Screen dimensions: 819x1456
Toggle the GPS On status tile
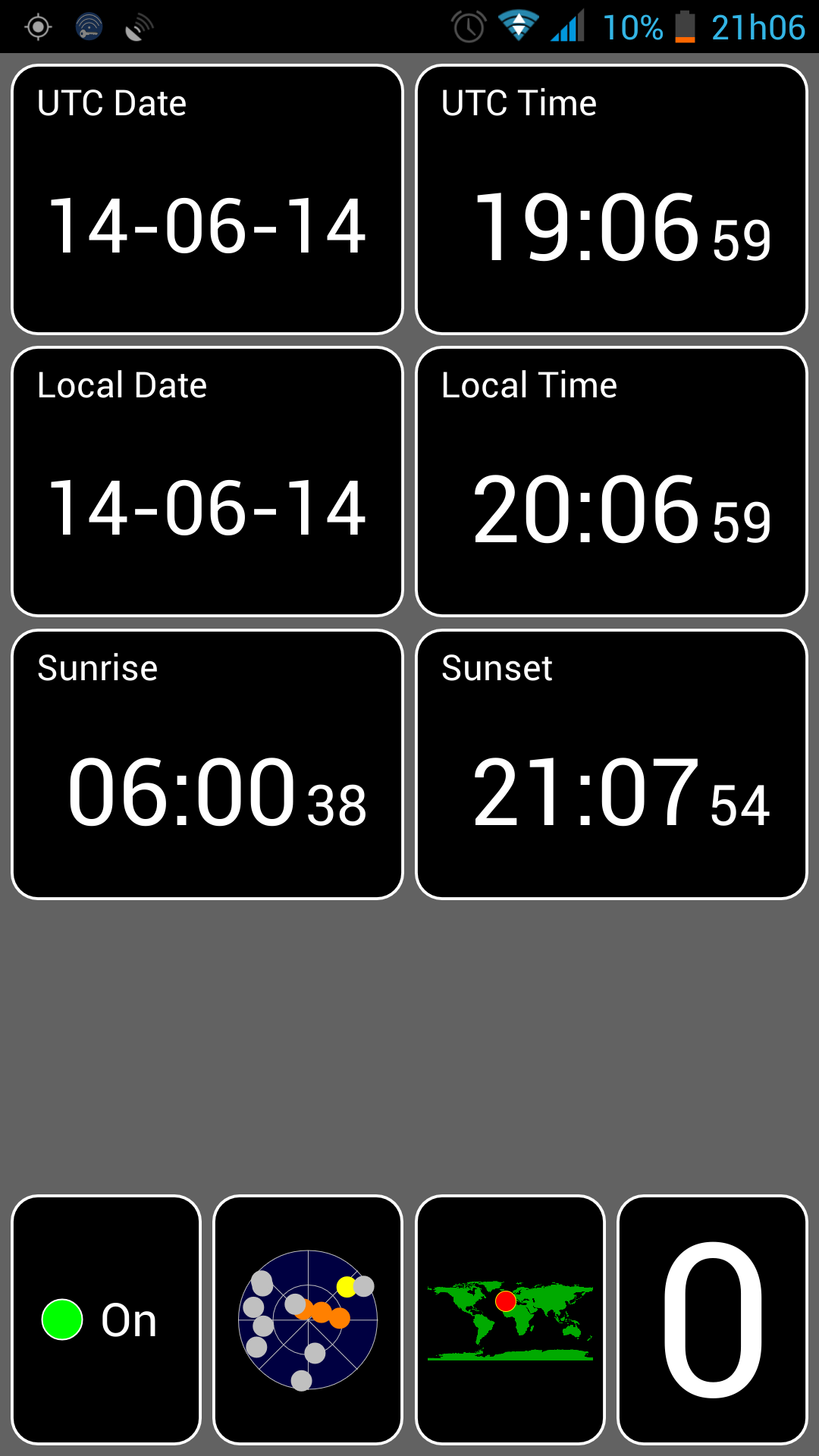(x=106, y=1319)
